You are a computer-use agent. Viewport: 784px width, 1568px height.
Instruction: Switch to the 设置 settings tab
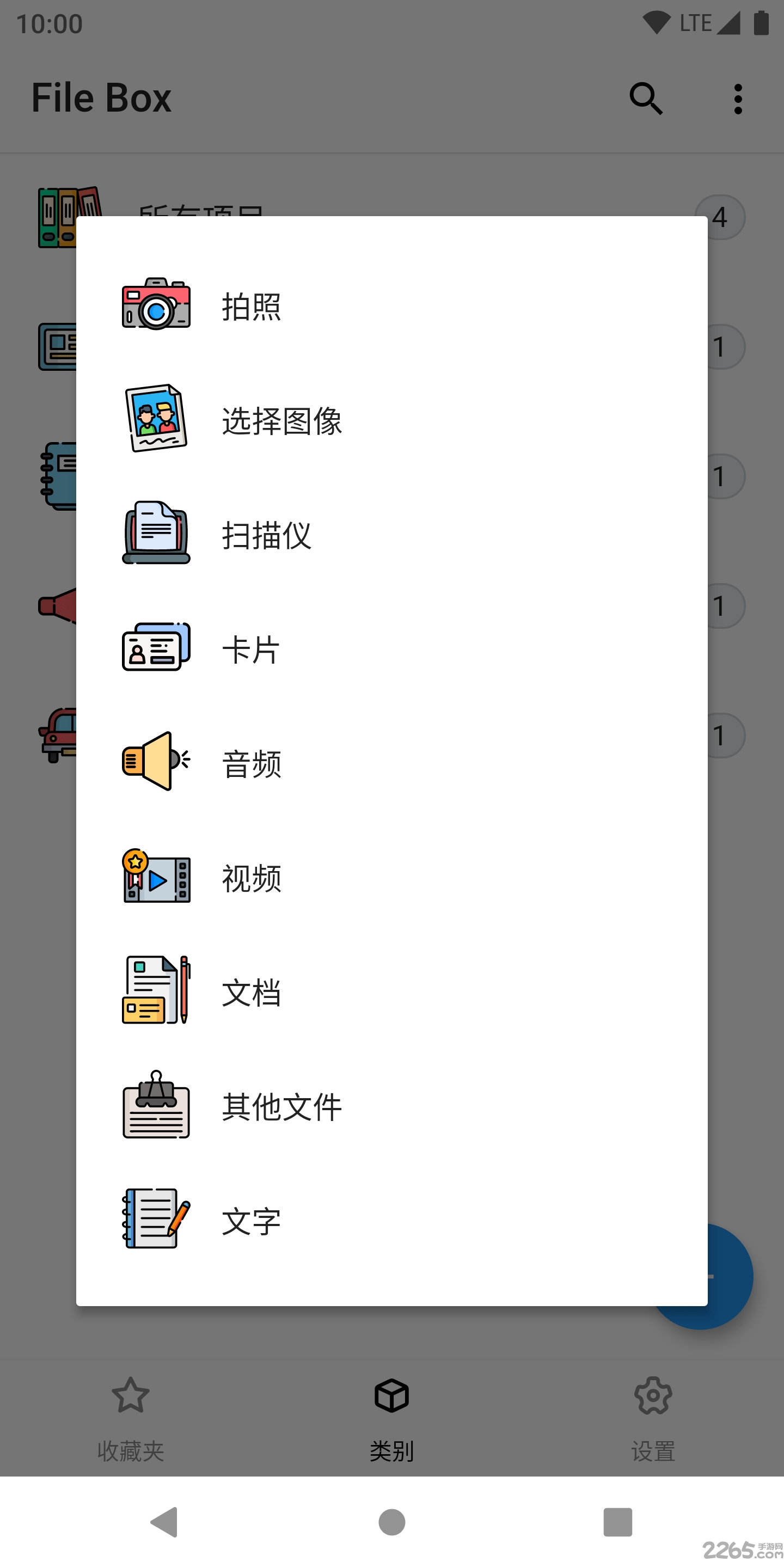pyautogui.click(x=653, y=1418)
